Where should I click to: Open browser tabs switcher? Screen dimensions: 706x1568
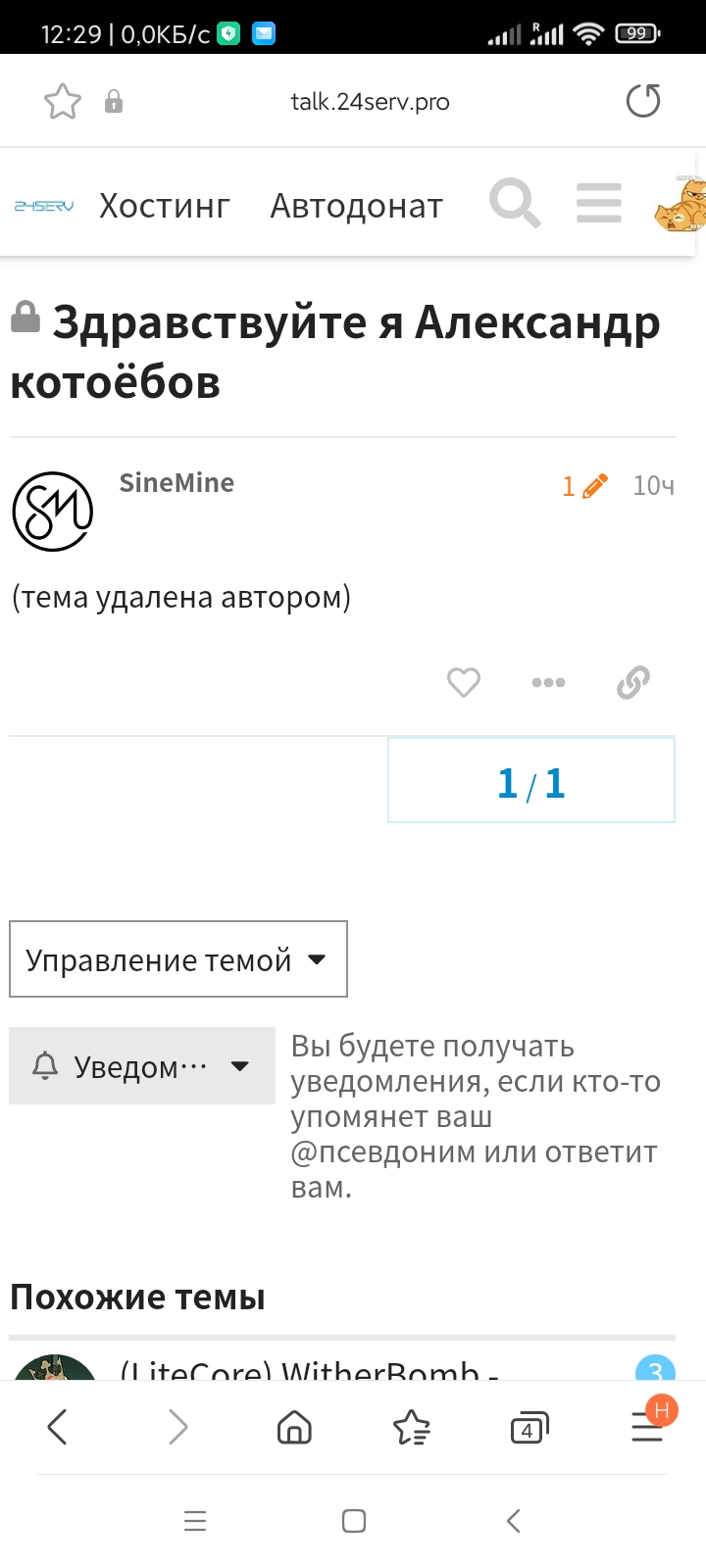[x=529, y=1428]
